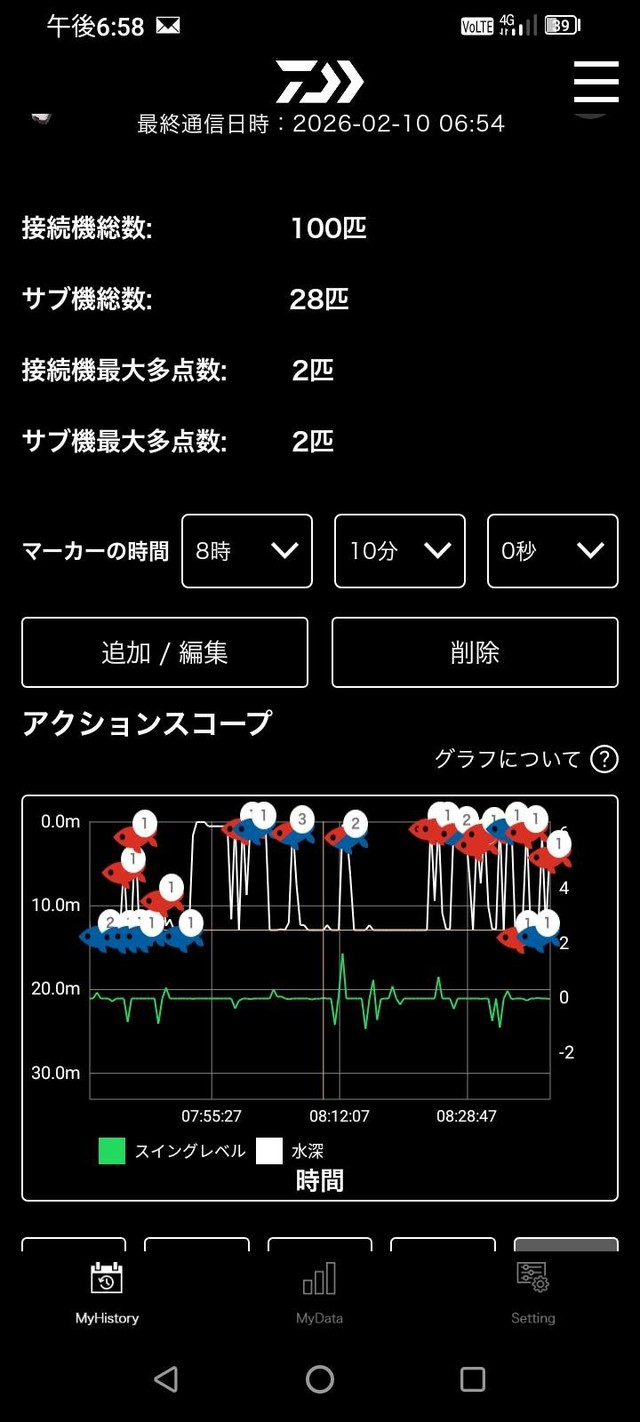This screenshot has height=1422, width=640.
Task: Open the グラフについて help icon
Action: (x=604, y=759)
